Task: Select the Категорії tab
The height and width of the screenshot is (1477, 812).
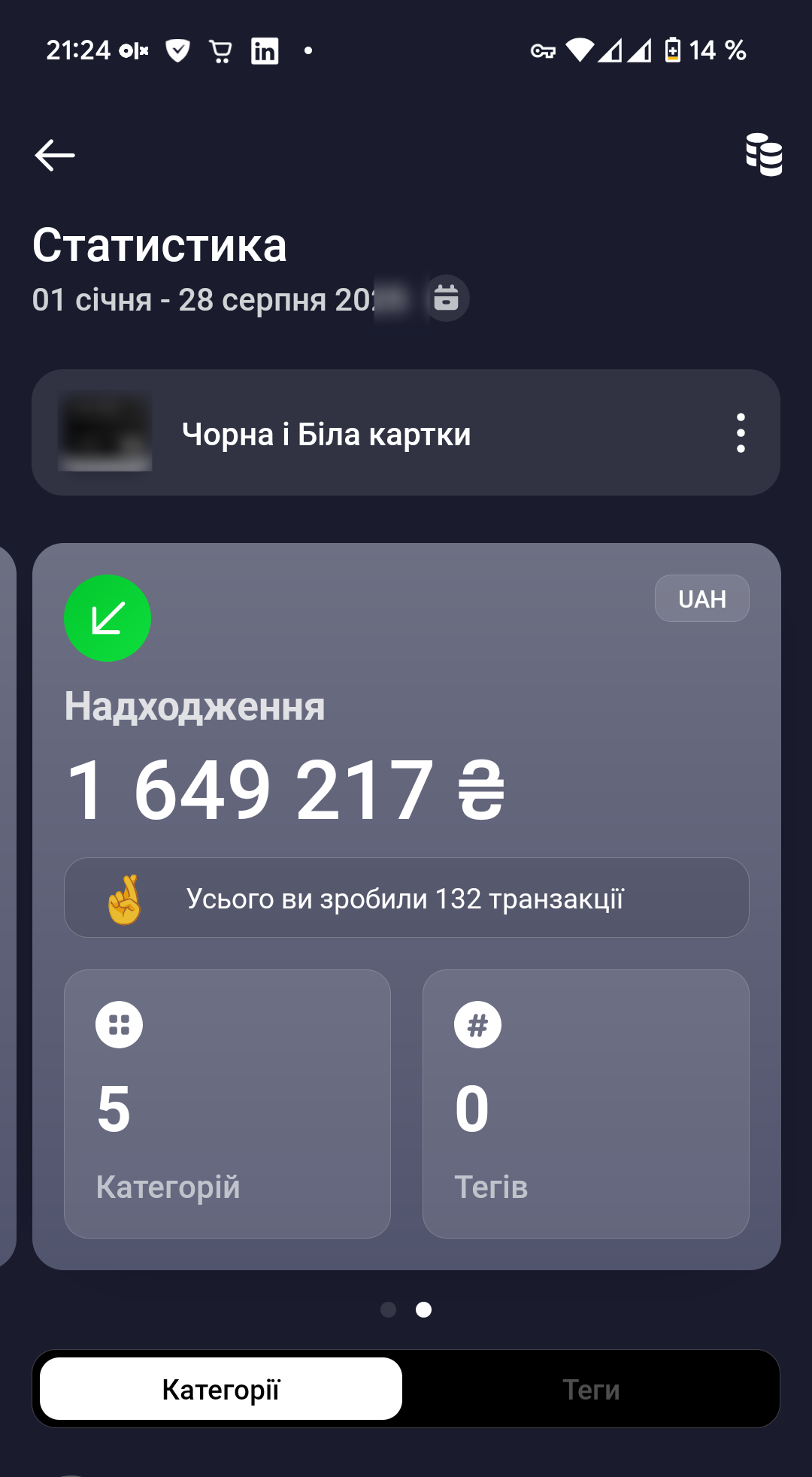Action: [x=221, y=1390]
